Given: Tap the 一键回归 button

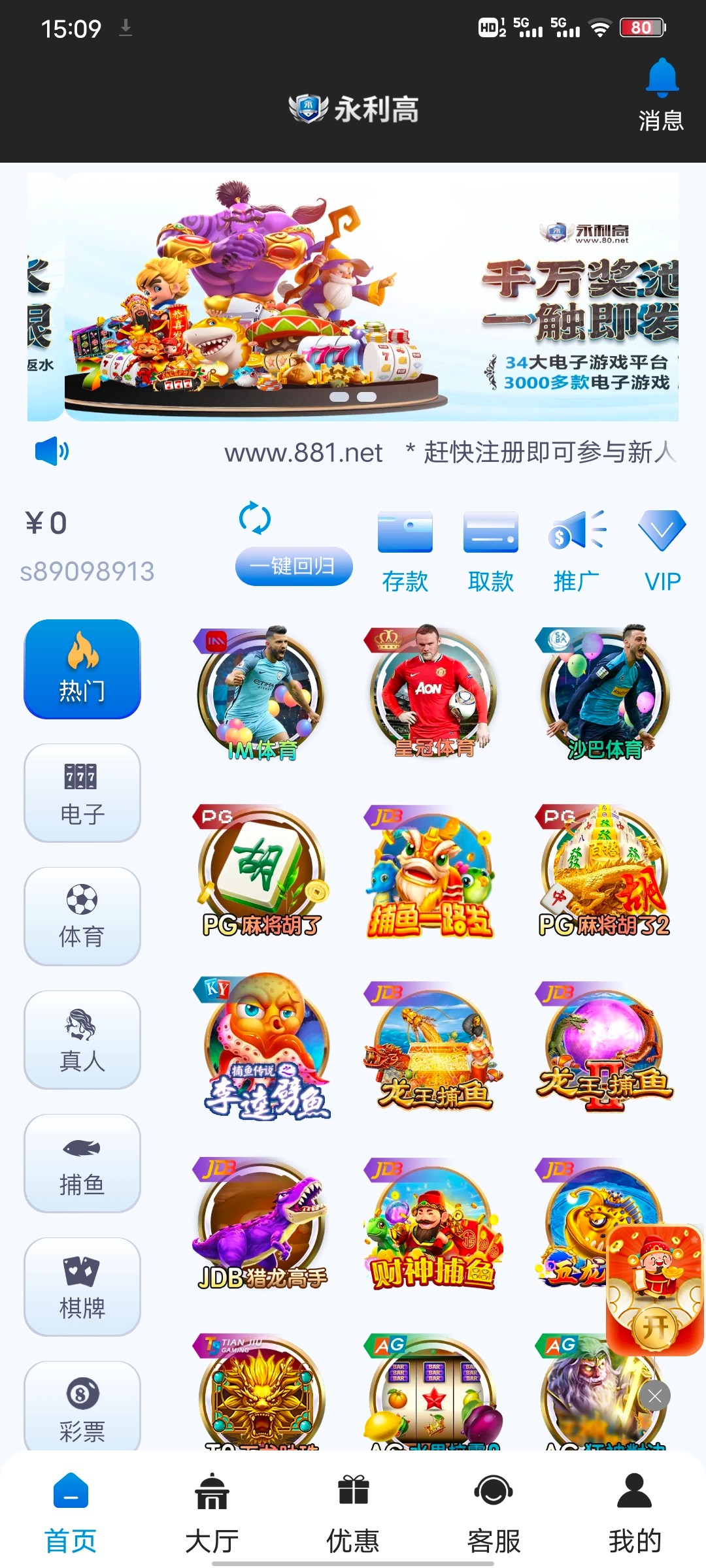Looking at the screenshot, I should 294,566.
